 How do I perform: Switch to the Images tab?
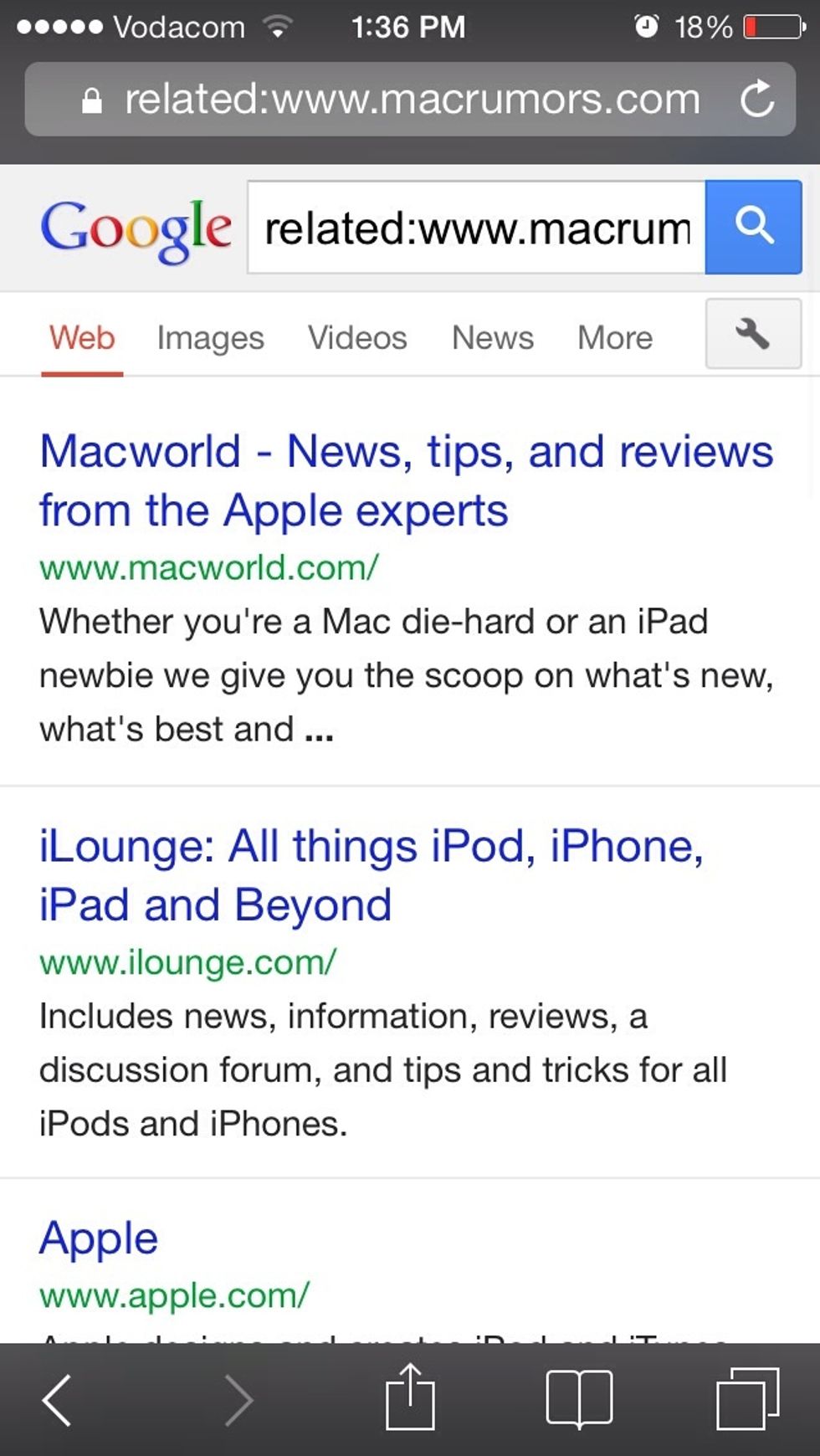(210, 338)
